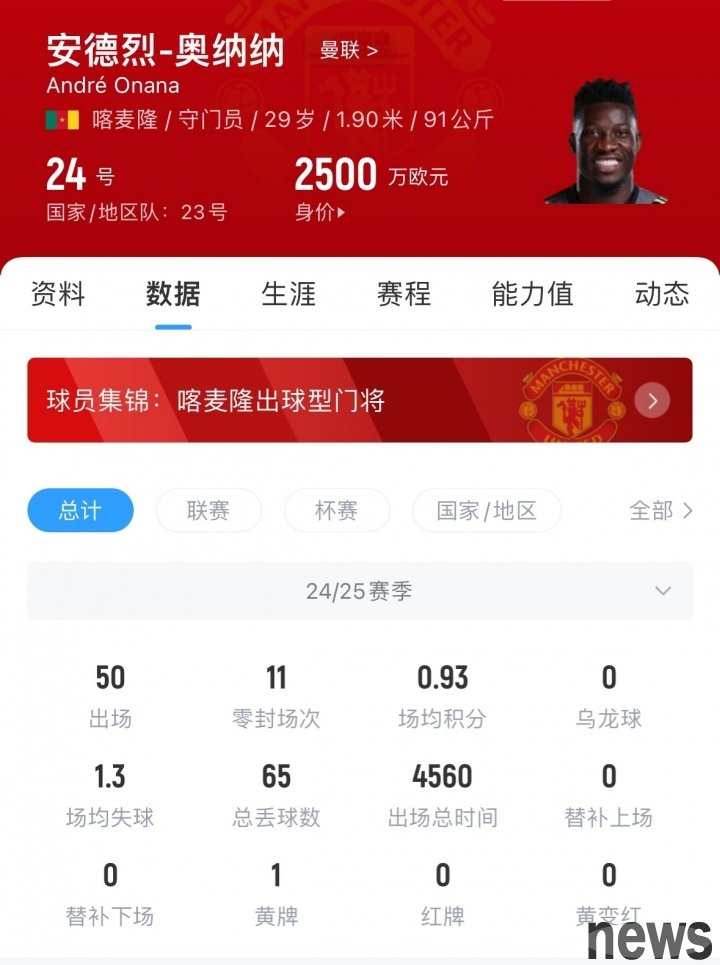Open the 曼联 team link
The width and height of the screenshot is (720, 965).
pos(348,50)
